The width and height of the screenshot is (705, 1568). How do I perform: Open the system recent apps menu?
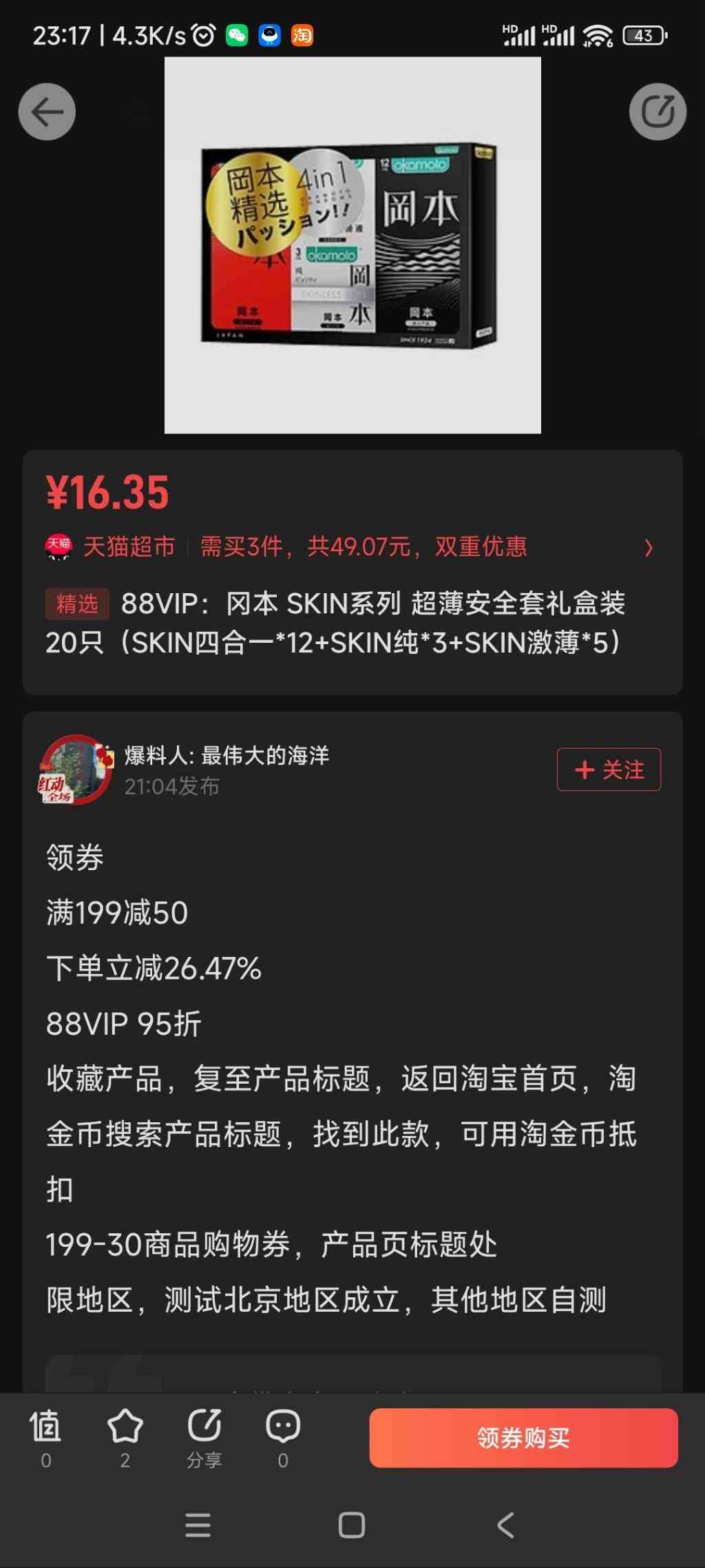198,1525
